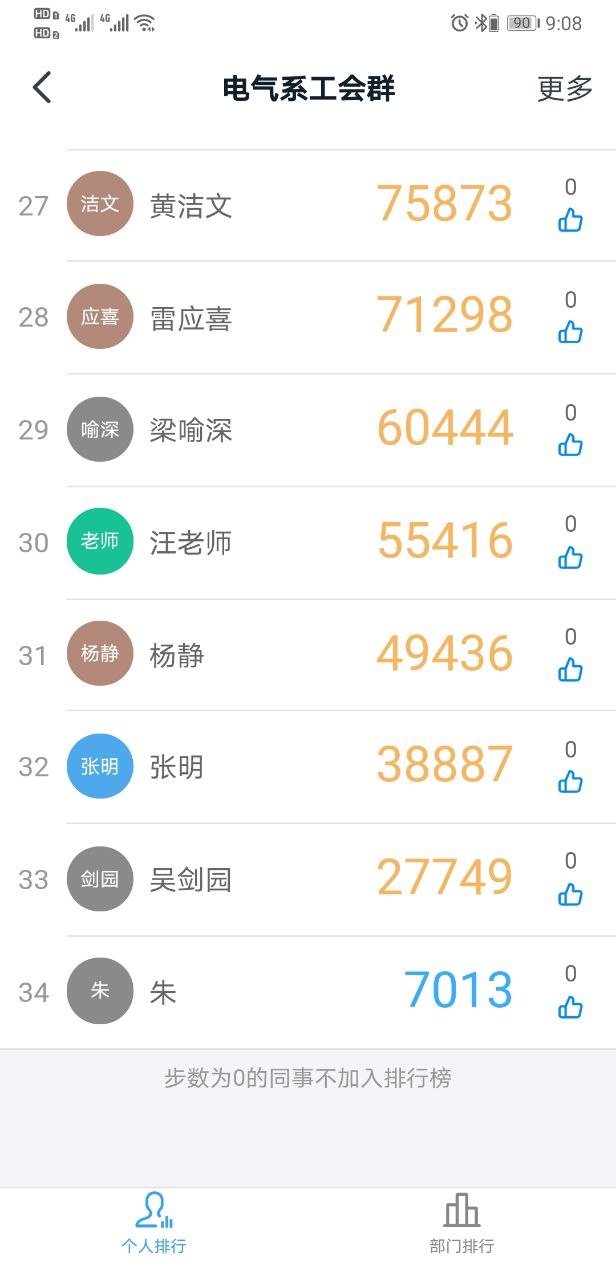
Task: Open 吴剑园's ranking row
Action: (191, 879)
